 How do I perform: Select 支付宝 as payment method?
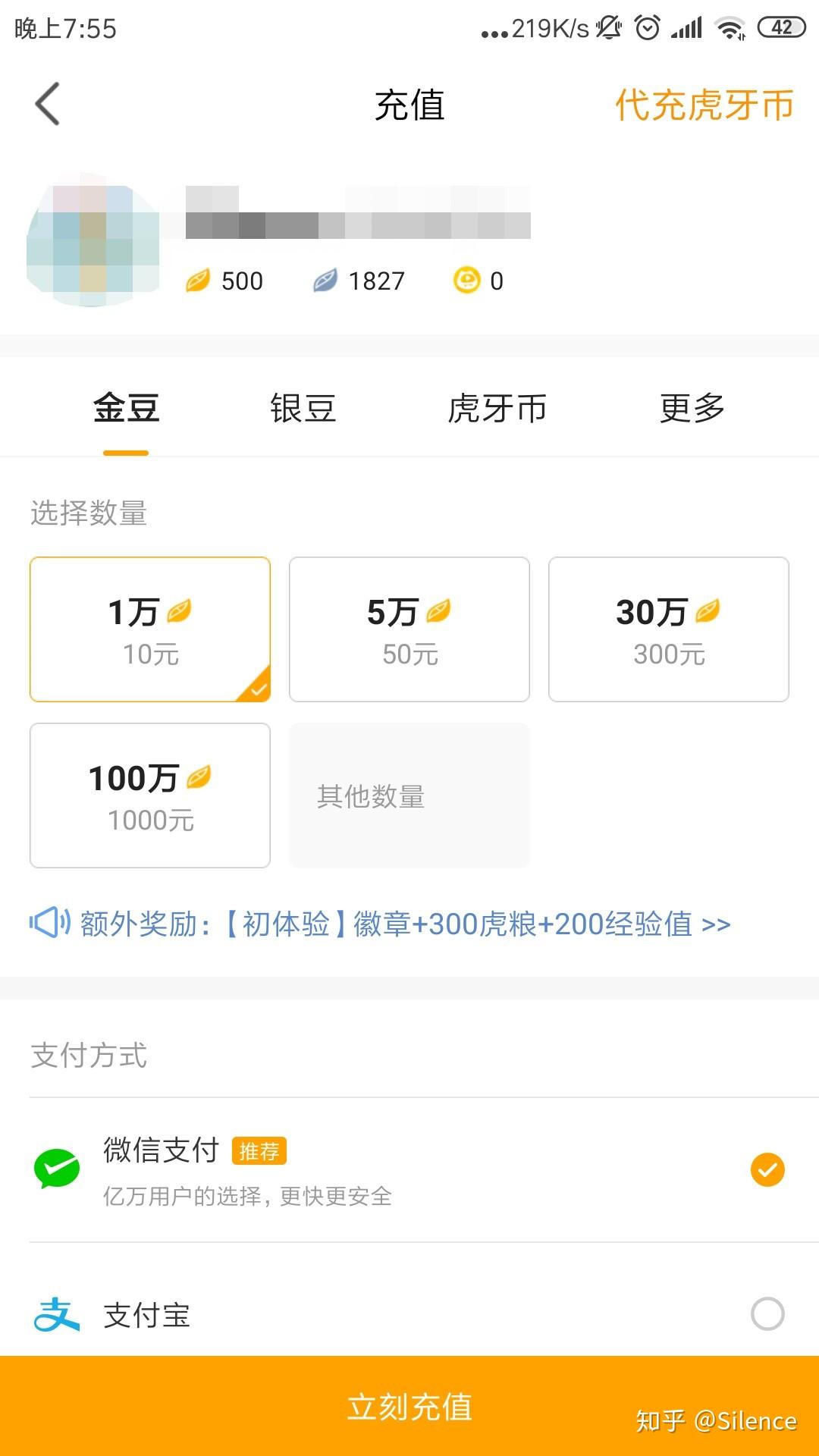coord(409,1314)
